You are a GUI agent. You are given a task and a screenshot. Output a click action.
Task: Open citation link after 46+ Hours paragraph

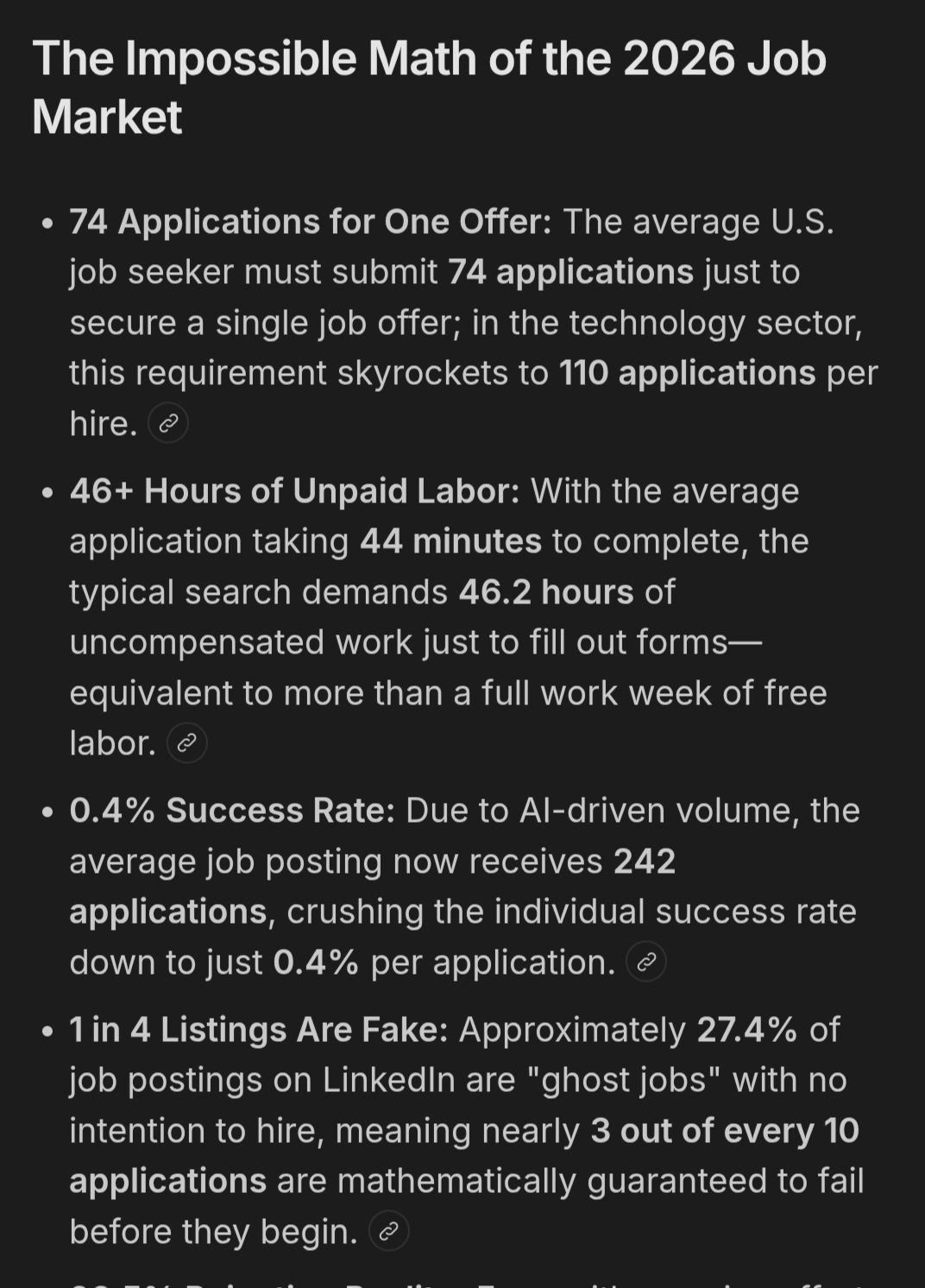coord(187,742)
